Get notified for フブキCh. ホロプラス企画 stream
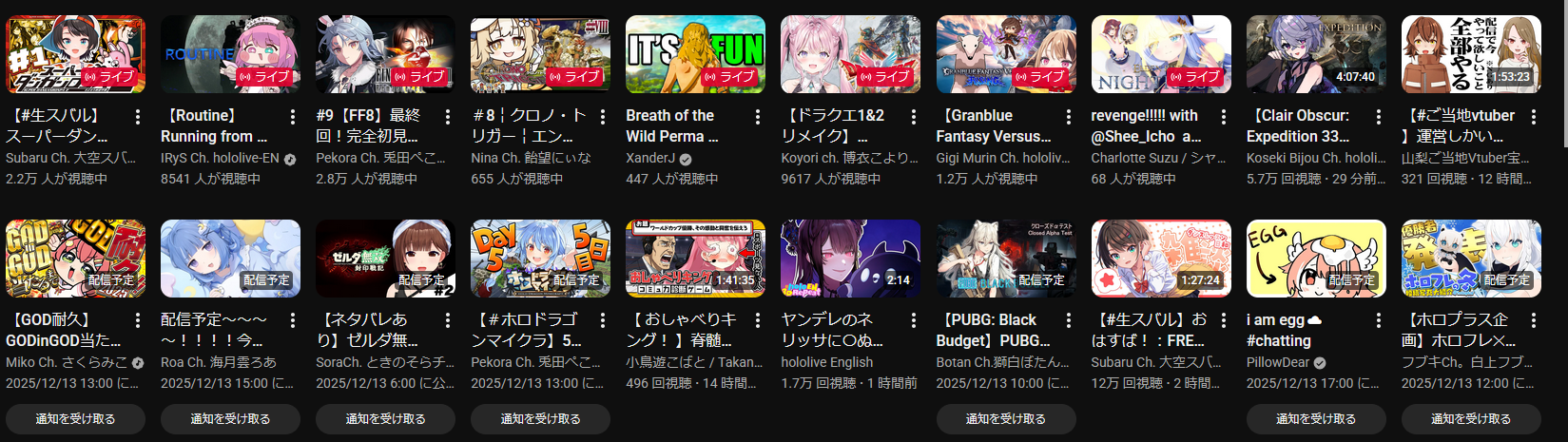This screenshot has width=1568, height=442. (x=1471, y=418)
